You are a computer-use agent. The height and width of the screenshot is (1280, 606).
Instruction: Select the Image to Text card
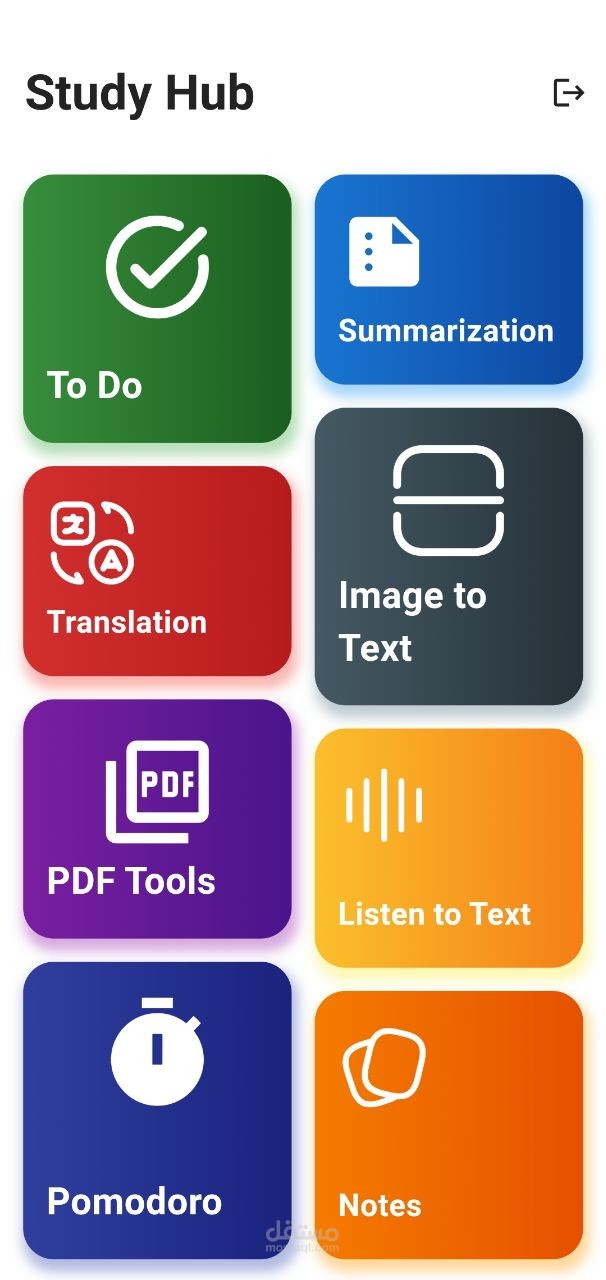click(x=448, y=555)
